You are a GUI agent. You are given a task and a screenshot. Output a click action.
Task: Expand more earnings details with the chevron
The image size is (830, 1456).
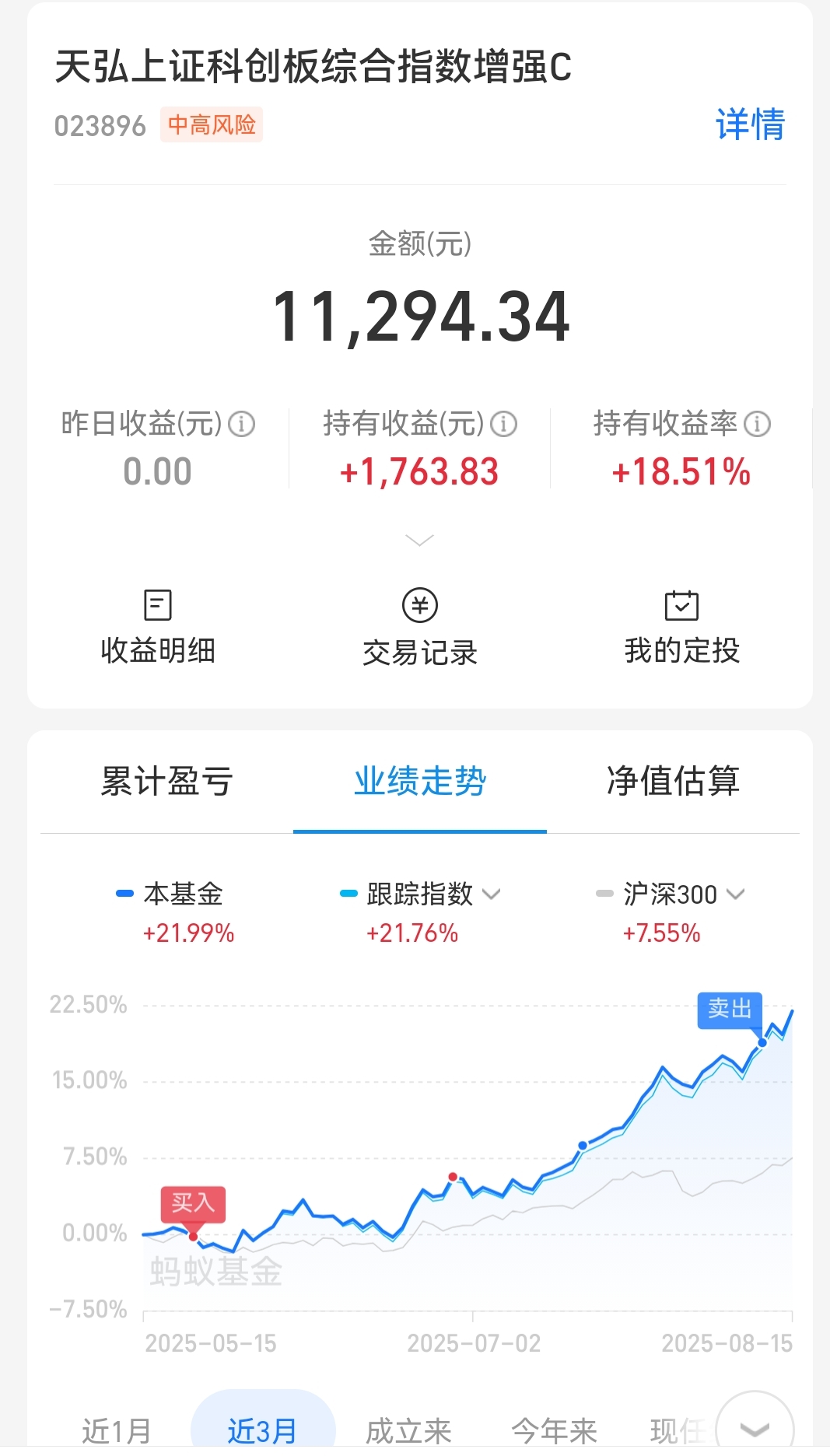[x=420, y=540]
